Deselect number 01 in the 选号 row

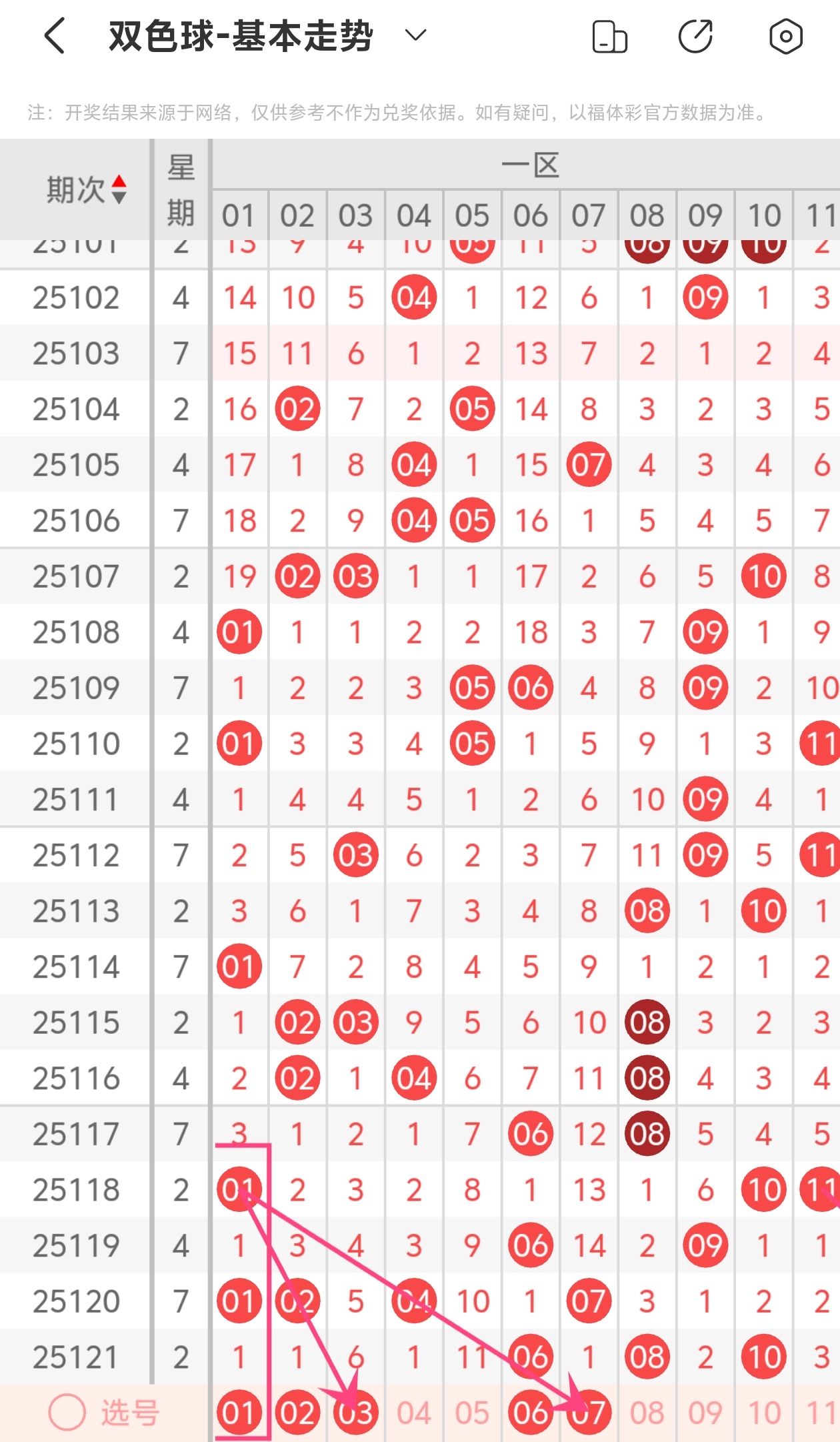[239, 1413]
